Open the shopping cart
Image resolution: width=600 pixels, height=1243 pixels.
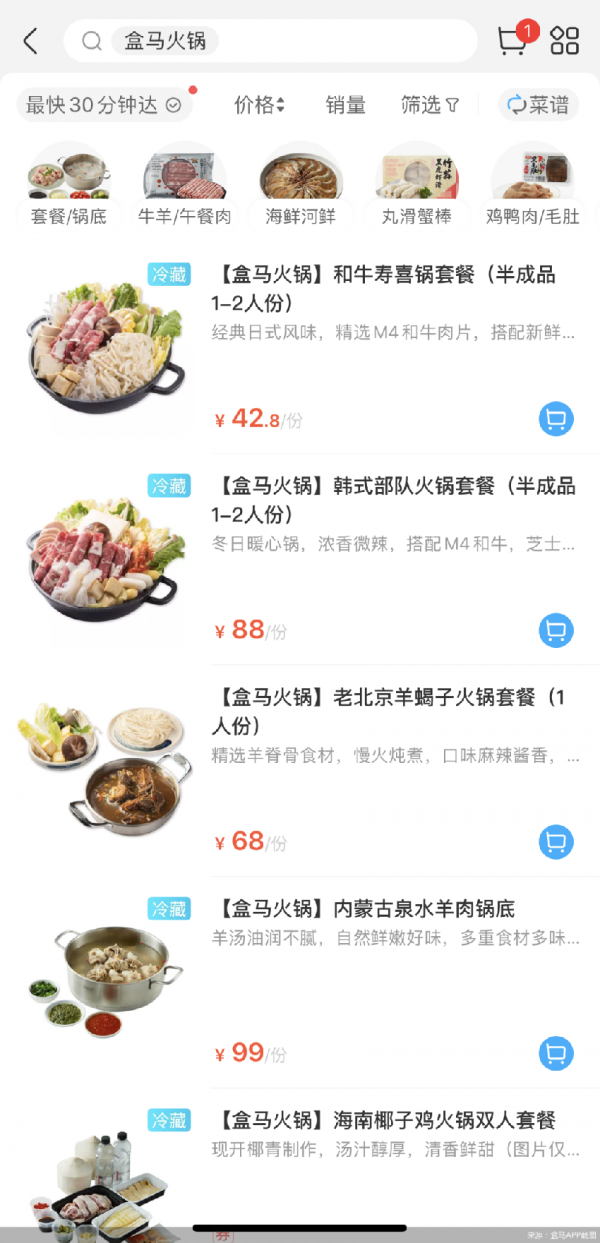(514, 39)
